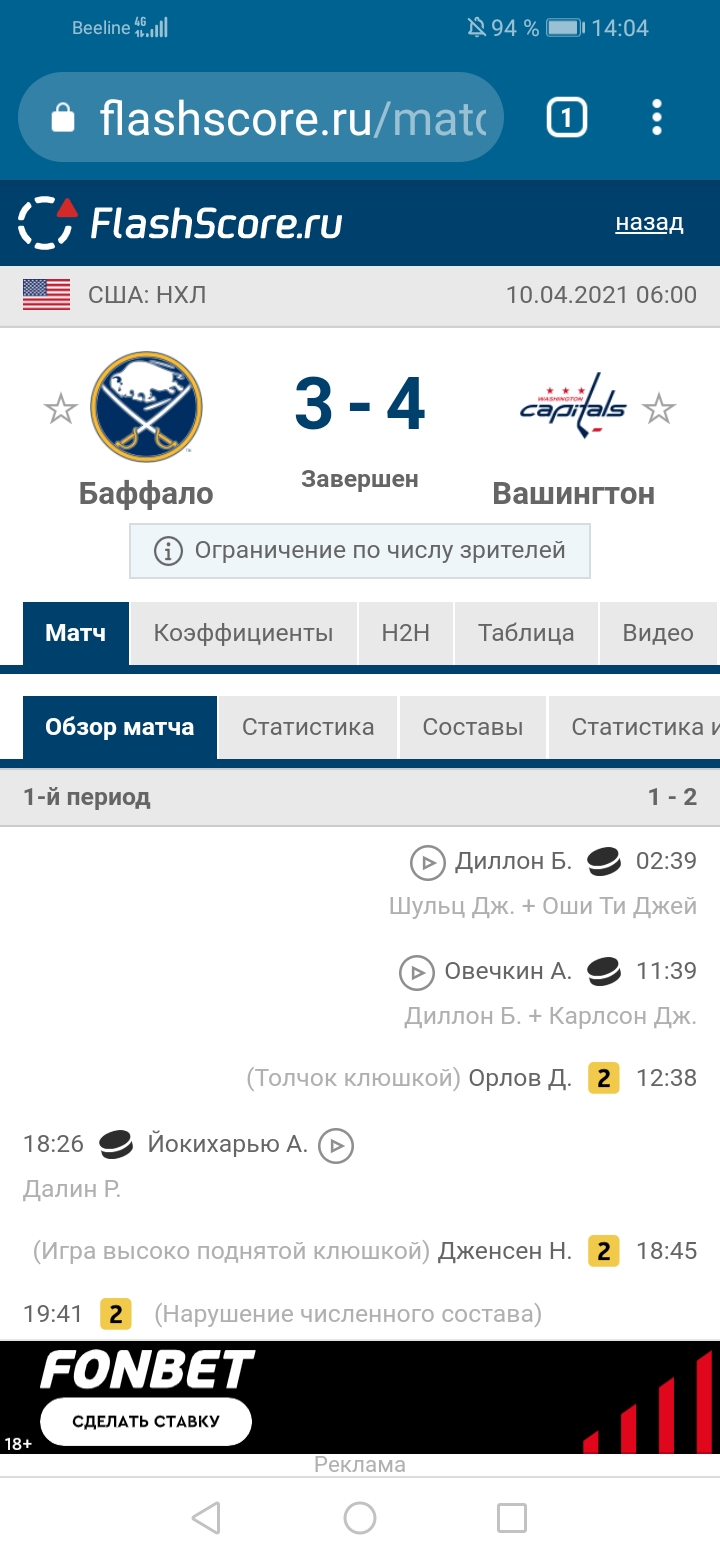Switch to the Таблица tab
Screen dimensions: 720x1560
click(526, 633)
